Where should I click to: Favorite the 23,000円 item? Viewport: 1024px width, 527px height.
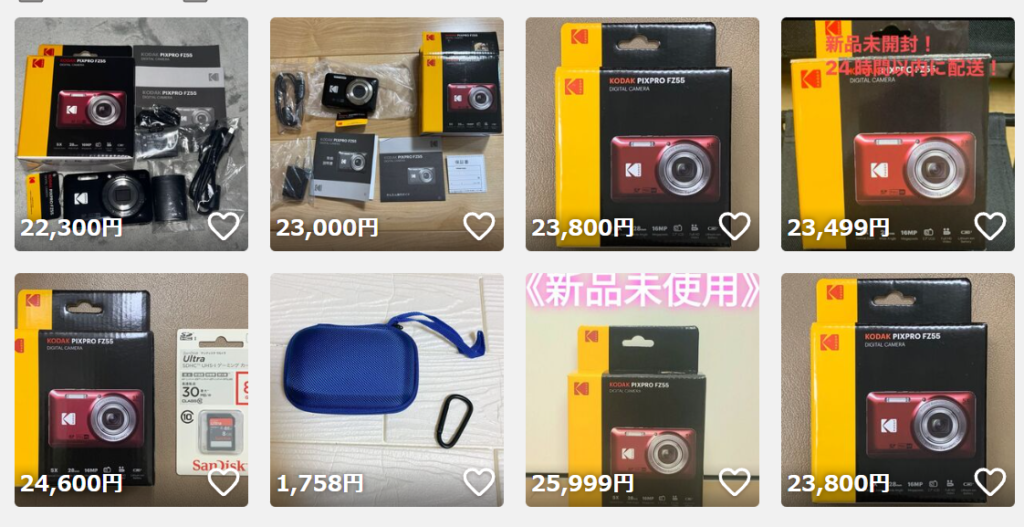(479, 226)
